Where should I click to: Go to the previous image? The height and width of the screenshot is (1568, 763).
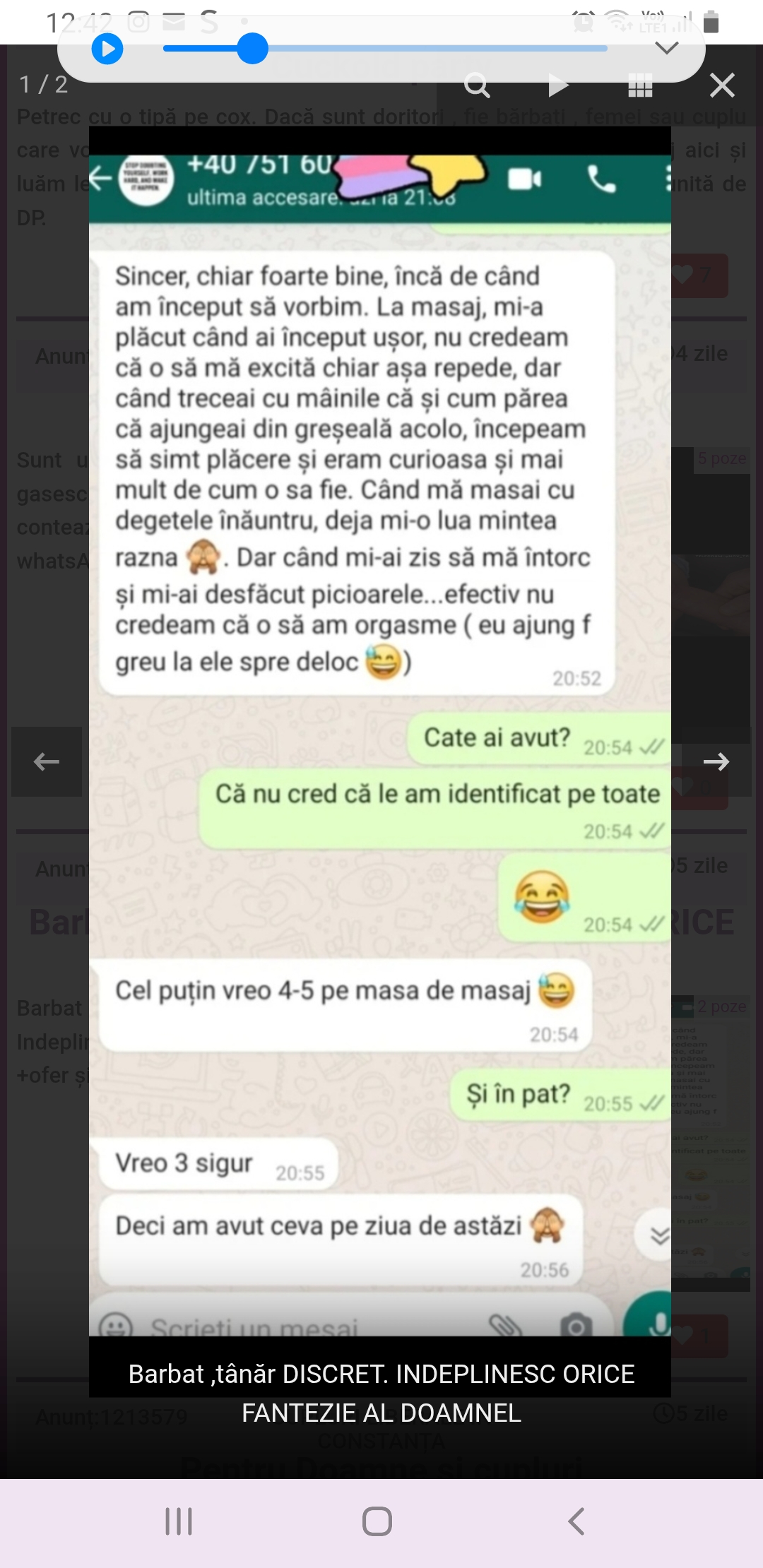pyautogui.click(x=47, y=761)
